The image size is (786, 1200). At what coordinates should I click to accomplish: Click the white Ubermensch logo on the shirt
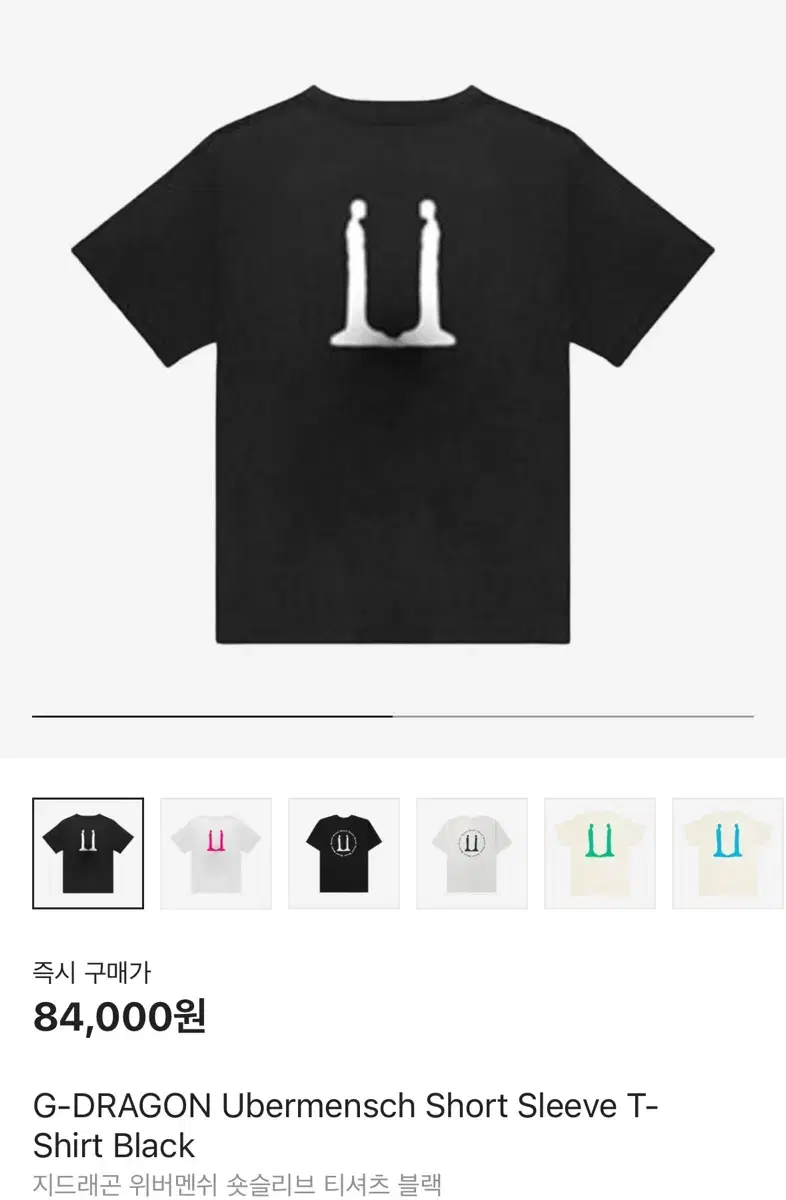point(393,270)
